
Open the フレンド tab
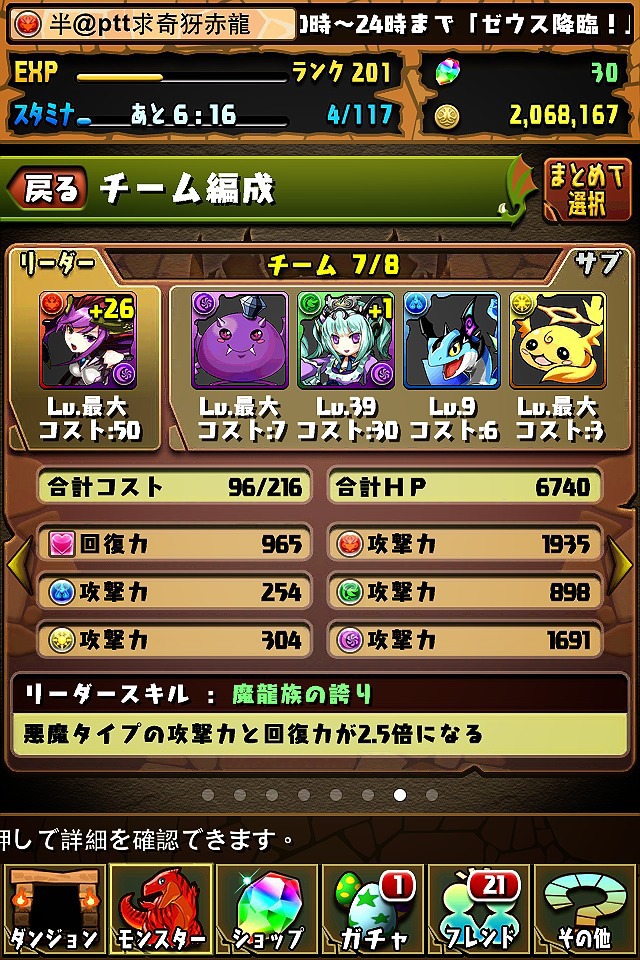(479, 912)
